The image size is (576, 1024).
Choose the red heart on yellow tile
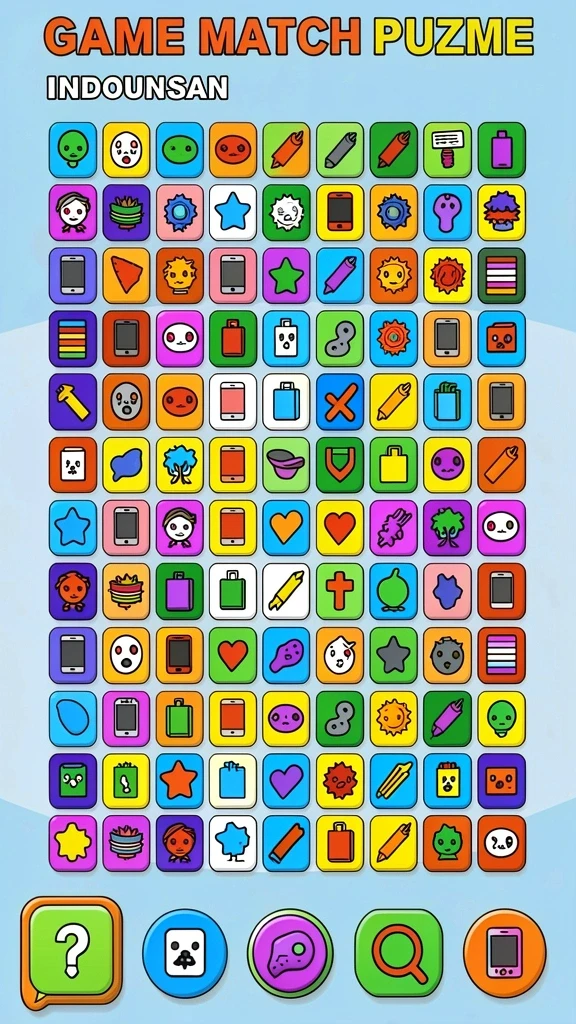click(x=340, y=528)
